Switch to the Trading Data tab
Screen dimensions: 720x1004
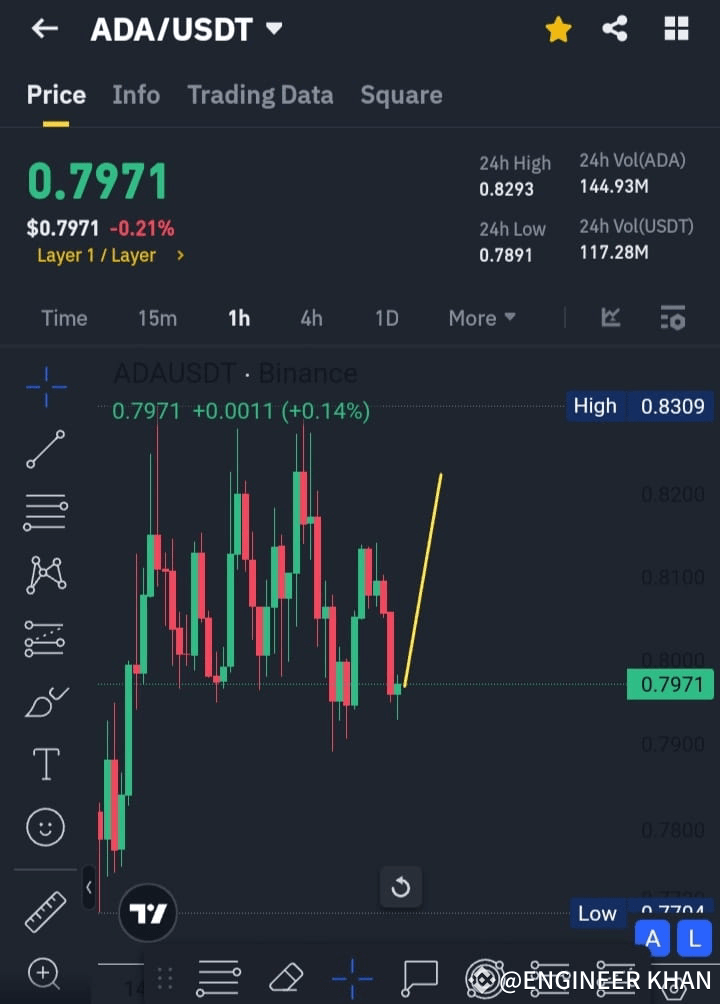[x=260, y=95]
